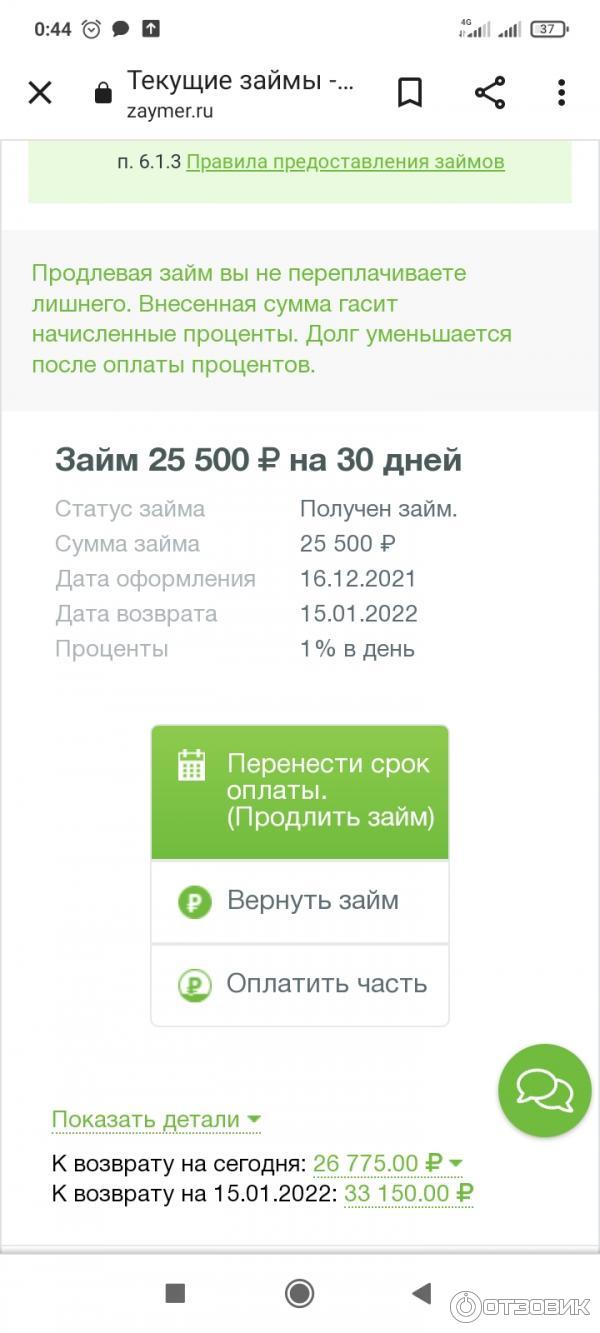600x1333 pixels.
Task: Open the support chat bubble
Action: (545, 1090)
